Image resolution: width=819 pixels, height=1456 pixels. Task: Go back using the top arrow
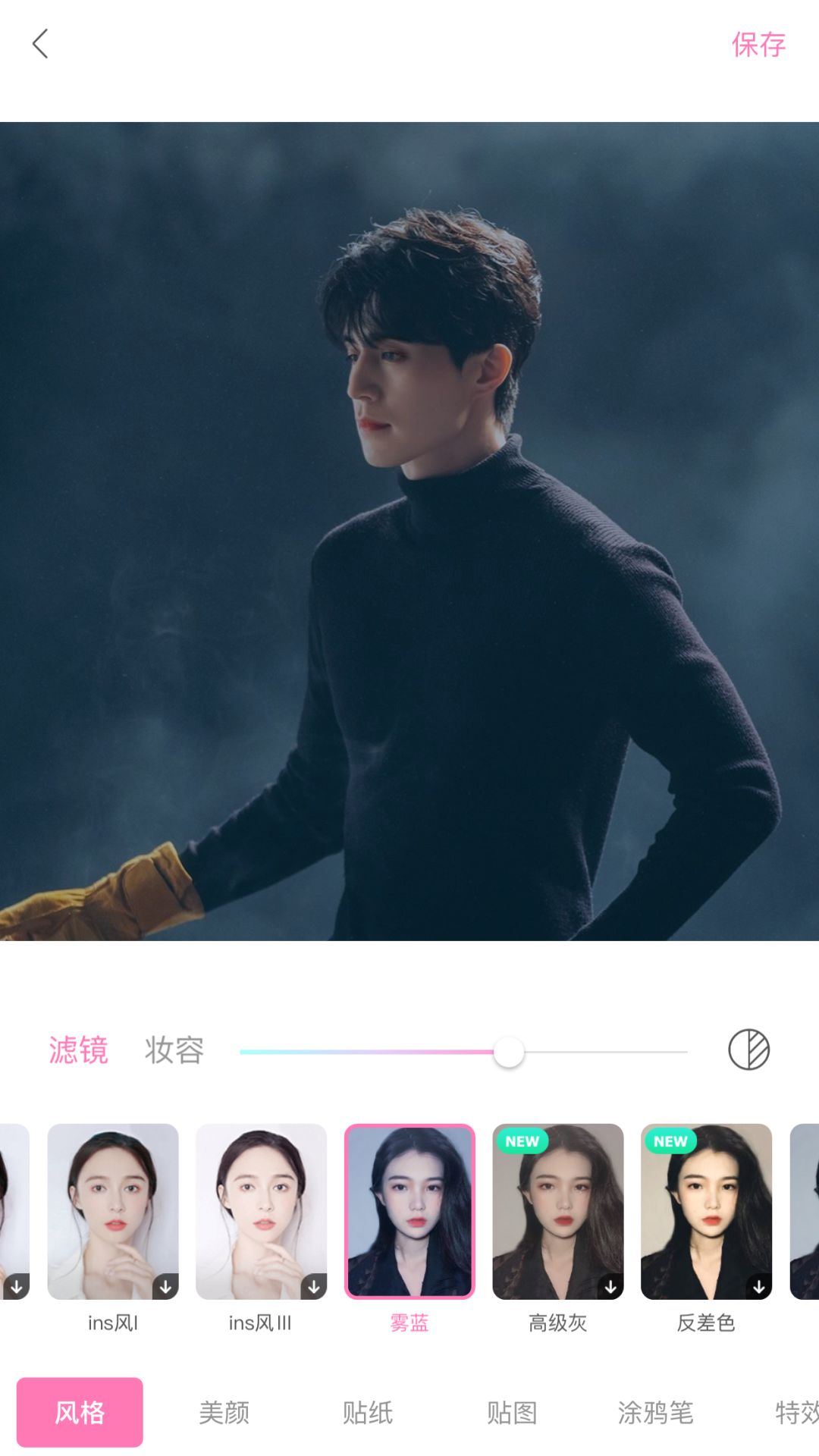pos(41,44)
